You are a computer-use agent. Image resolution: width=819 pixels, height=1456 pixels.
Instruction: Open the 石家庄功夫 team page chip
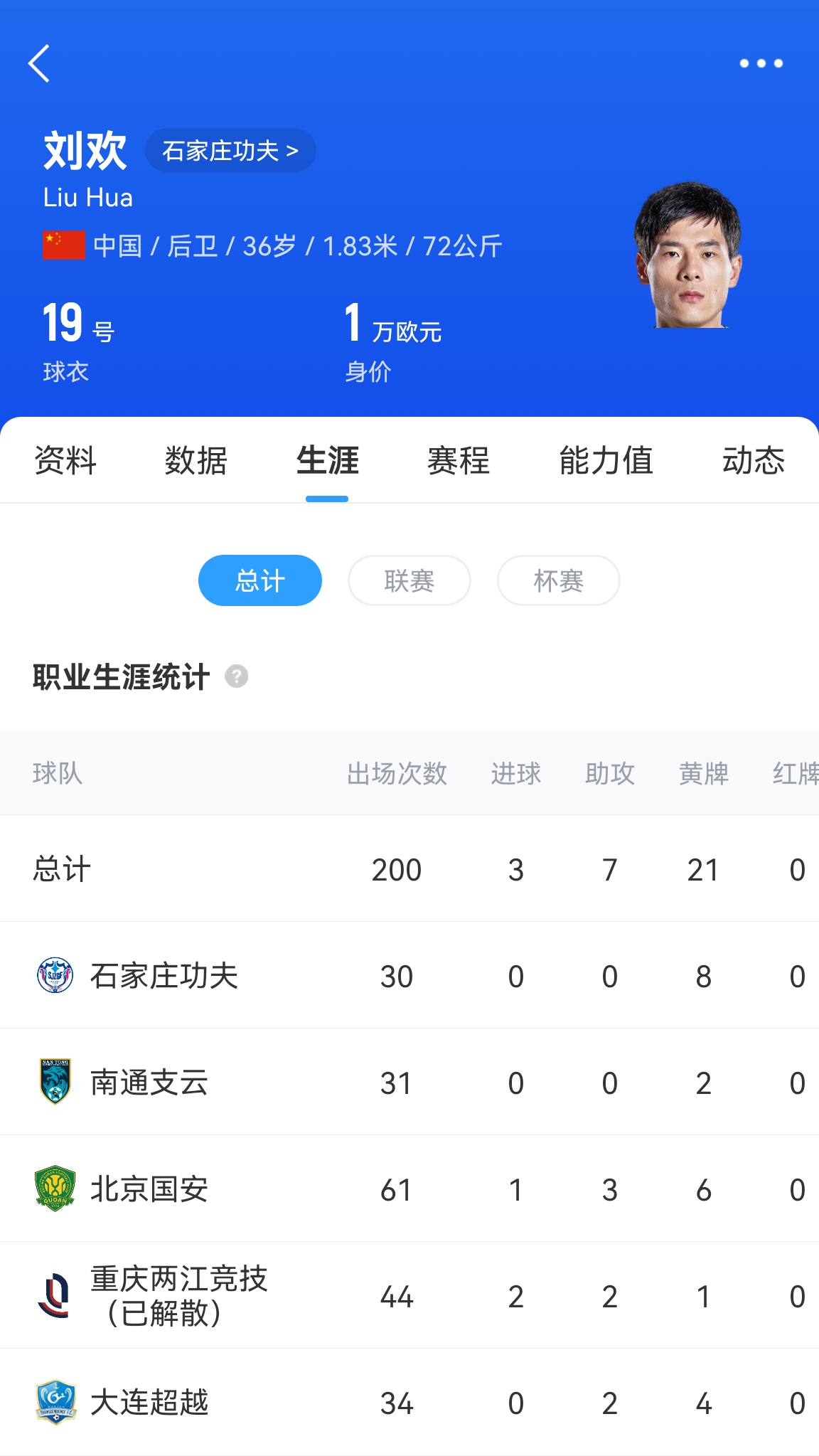[x=230, y=151]
